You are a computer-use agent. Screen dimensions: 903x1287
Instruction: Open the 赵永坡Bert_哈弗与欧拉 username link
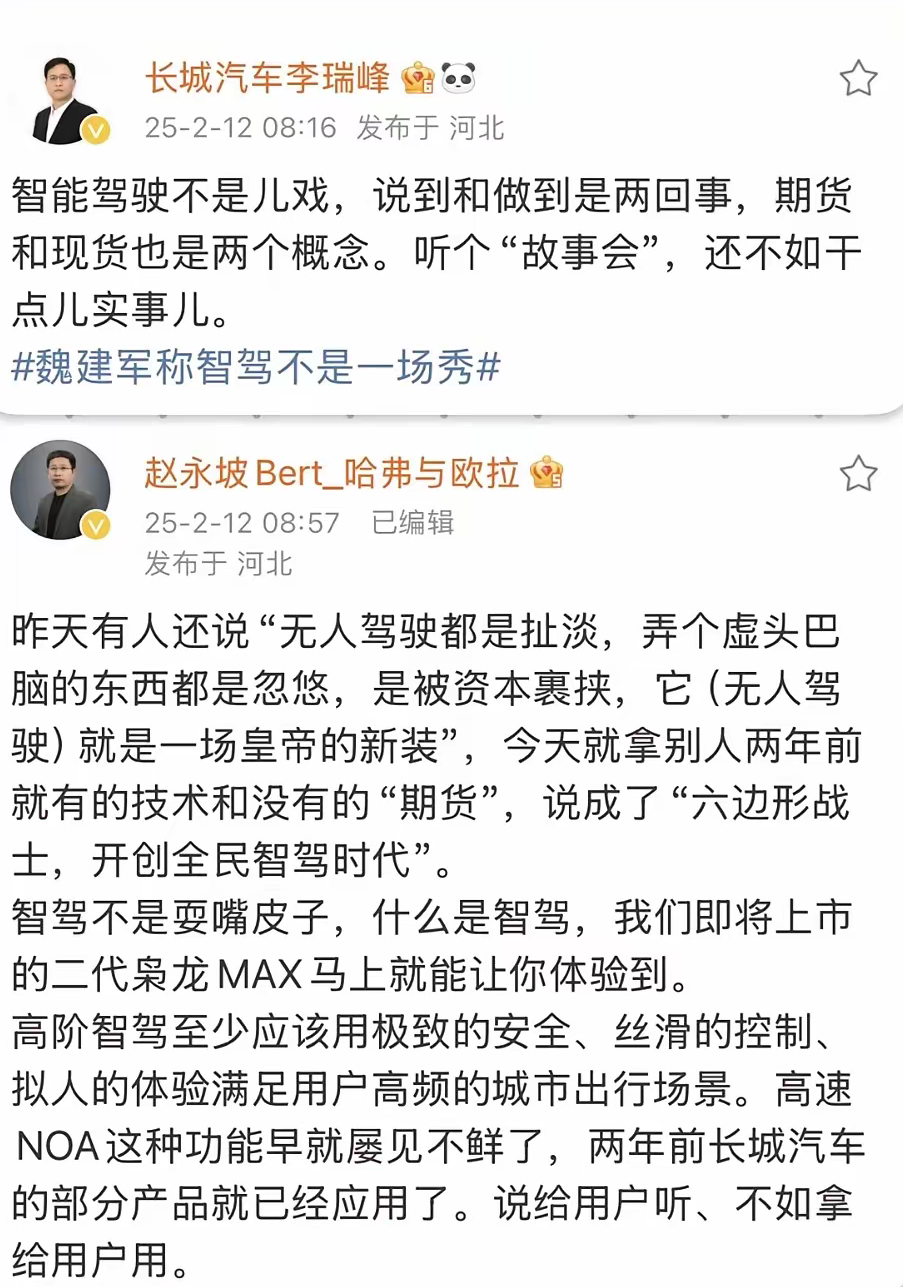[332, 473]
